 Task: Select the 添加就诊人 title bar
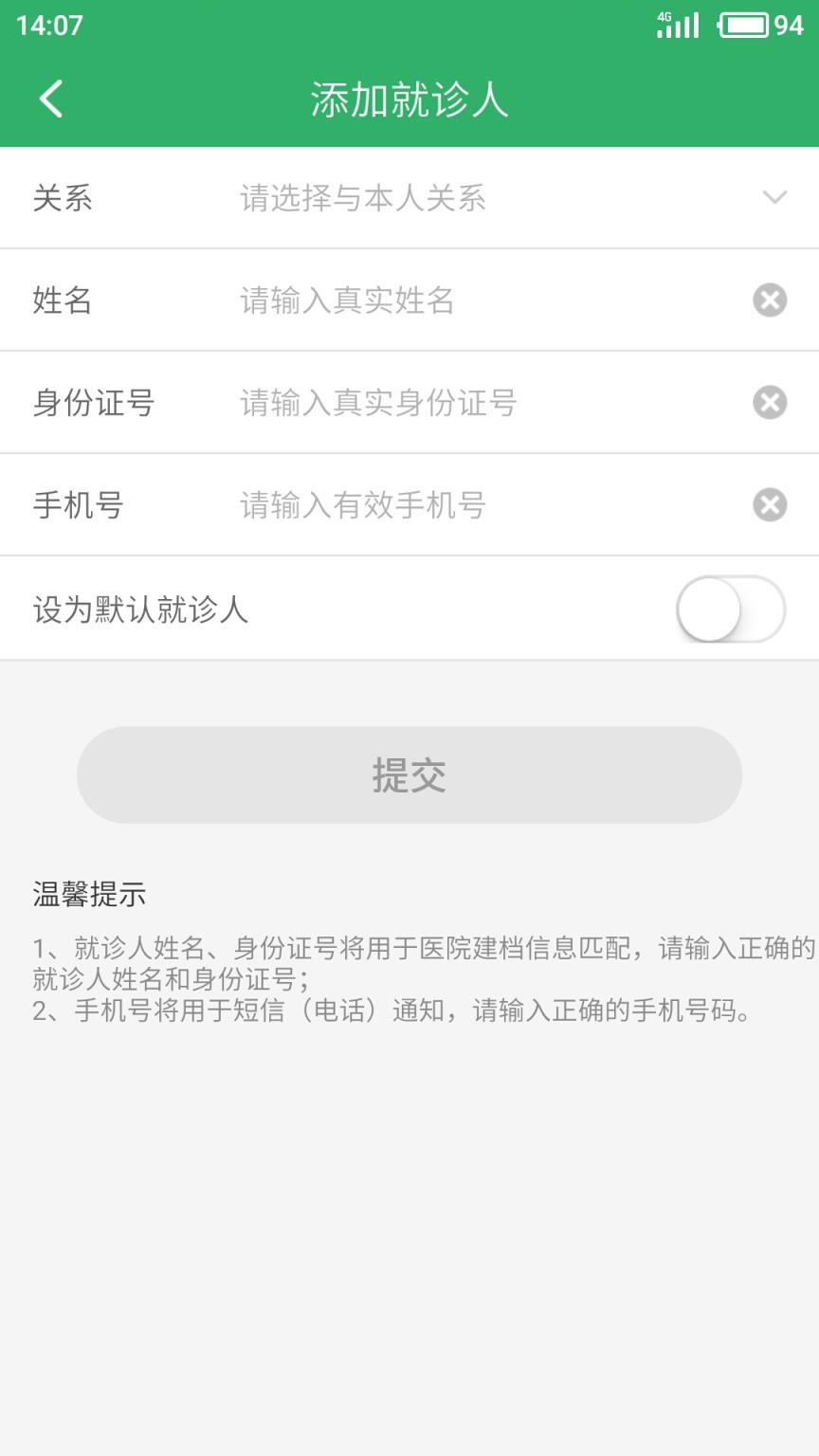point(409,98)
